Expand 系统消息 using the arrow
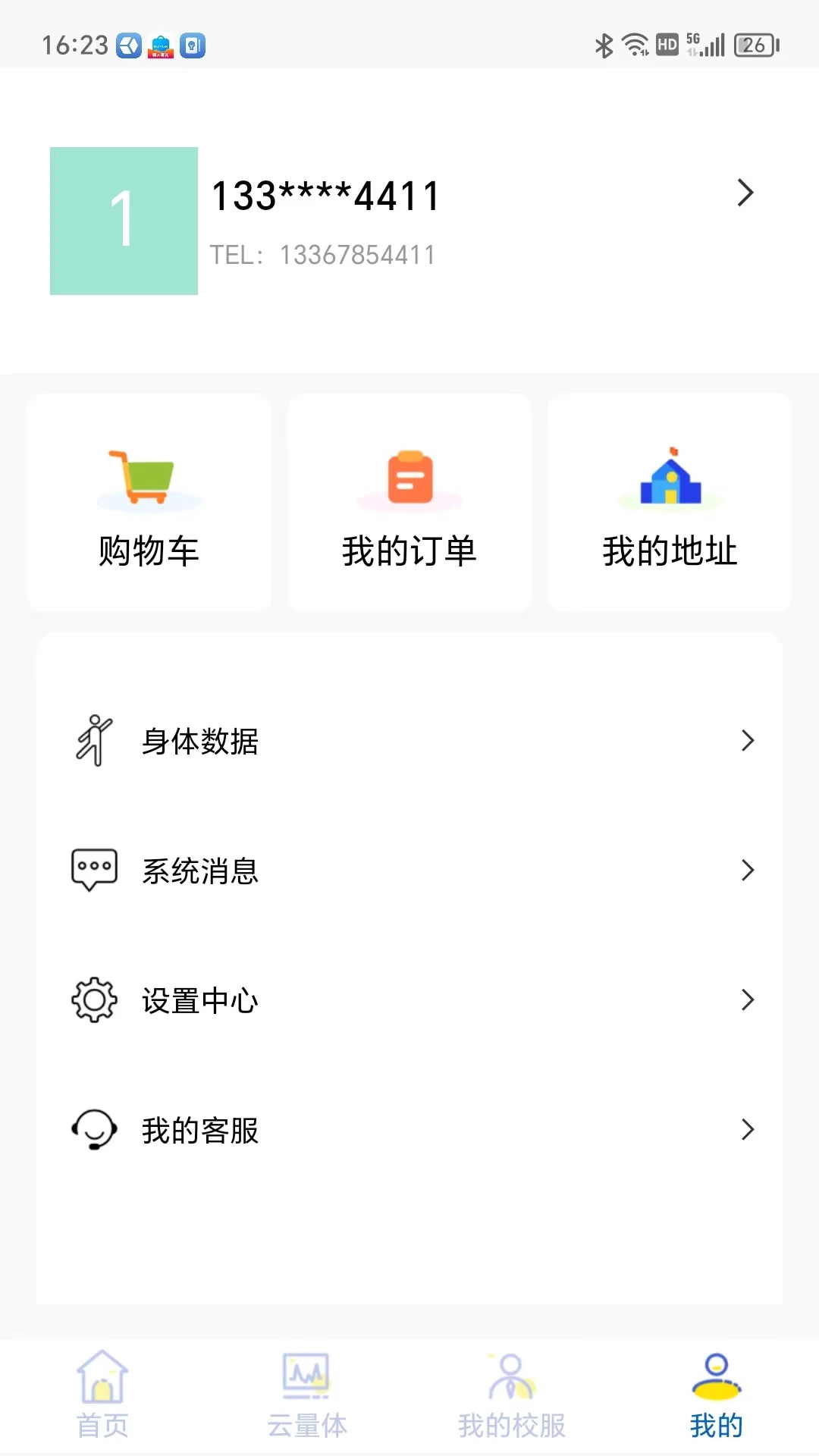This screenshot has height=1456, width=819. (747, 870)
